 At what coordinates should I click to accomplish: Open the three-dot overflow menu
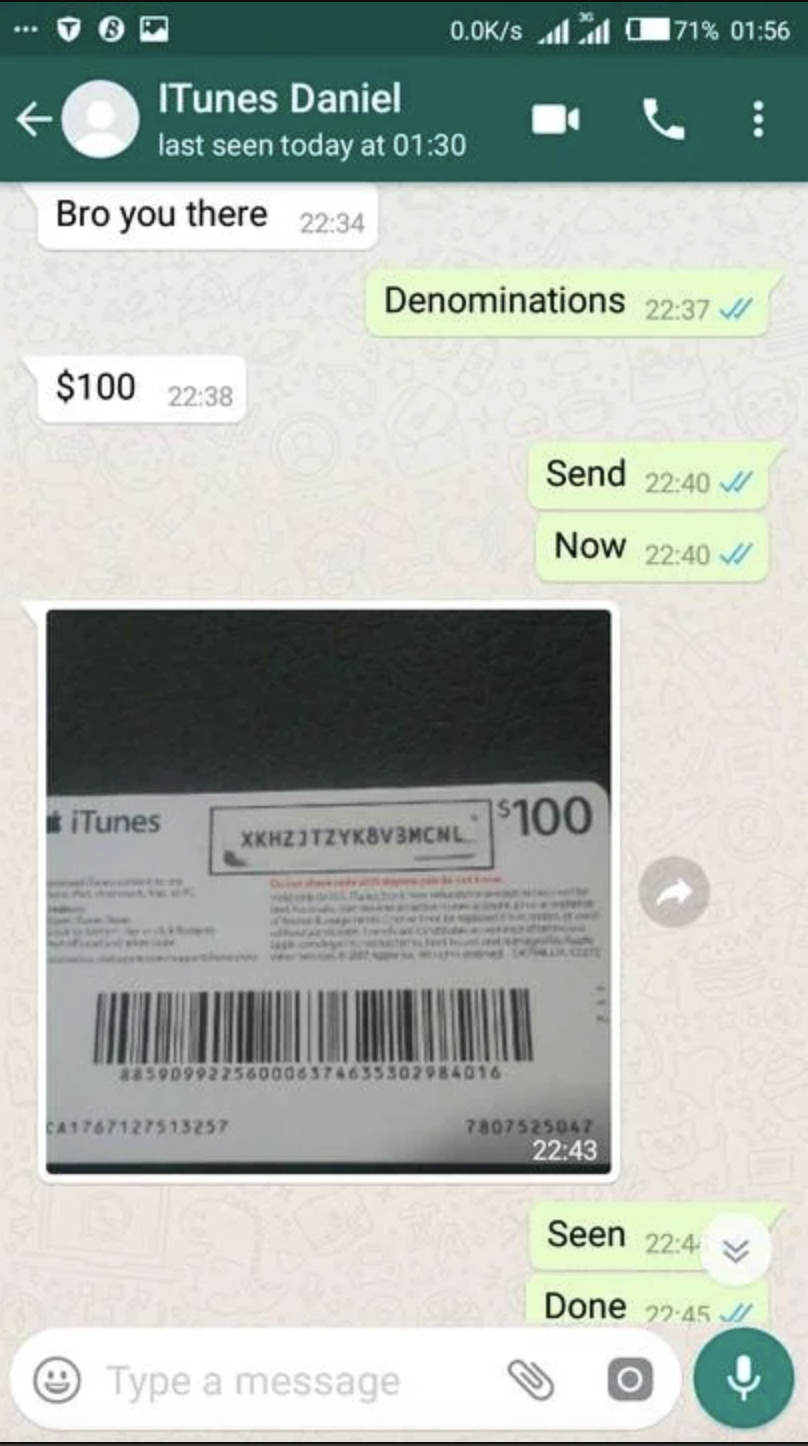pos(758,120)
